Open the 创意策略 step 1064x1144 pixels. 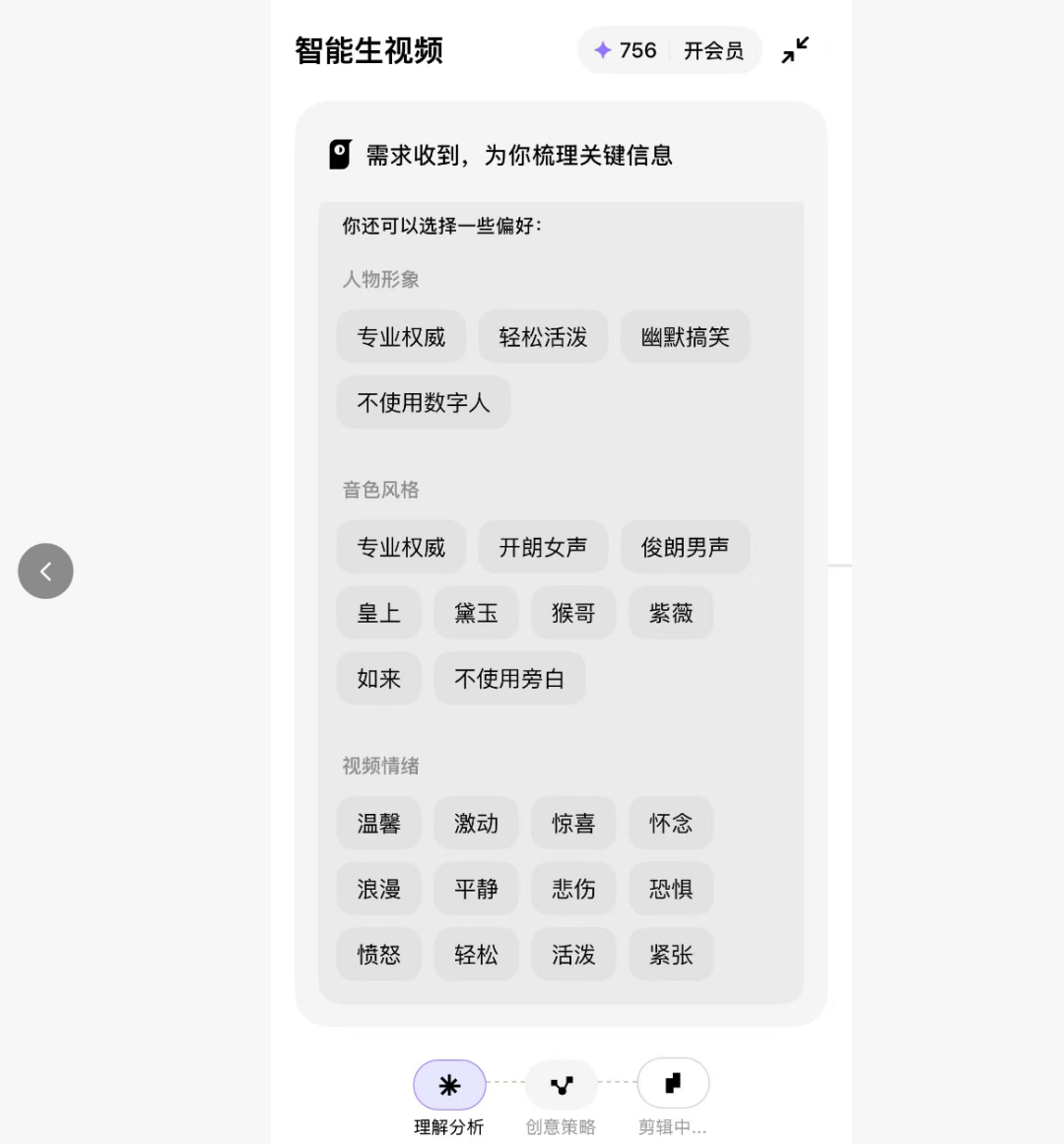tap(561, 1086)
